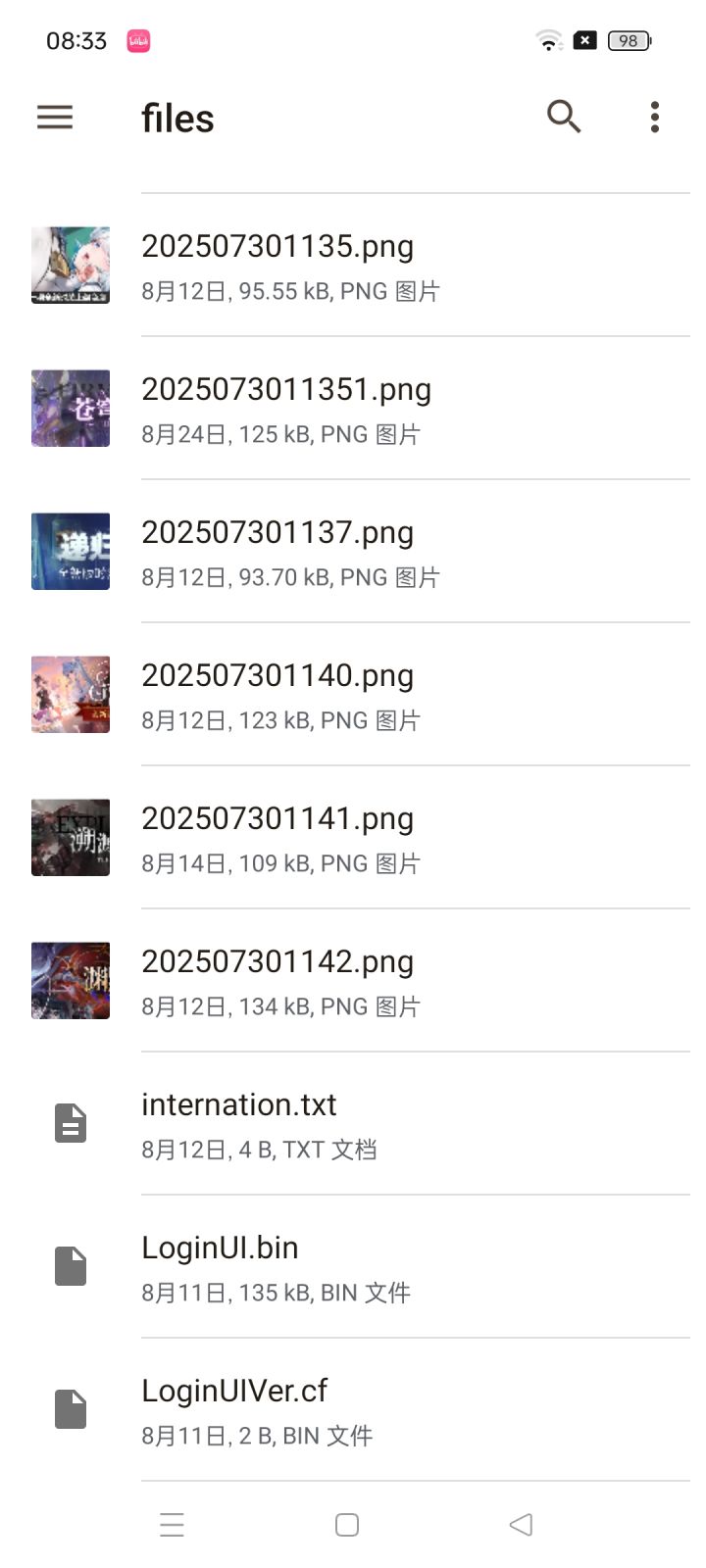The width and height of the screenshot is (706, 1568).
Task: Open file 202507301141.png
Action: 353,838
